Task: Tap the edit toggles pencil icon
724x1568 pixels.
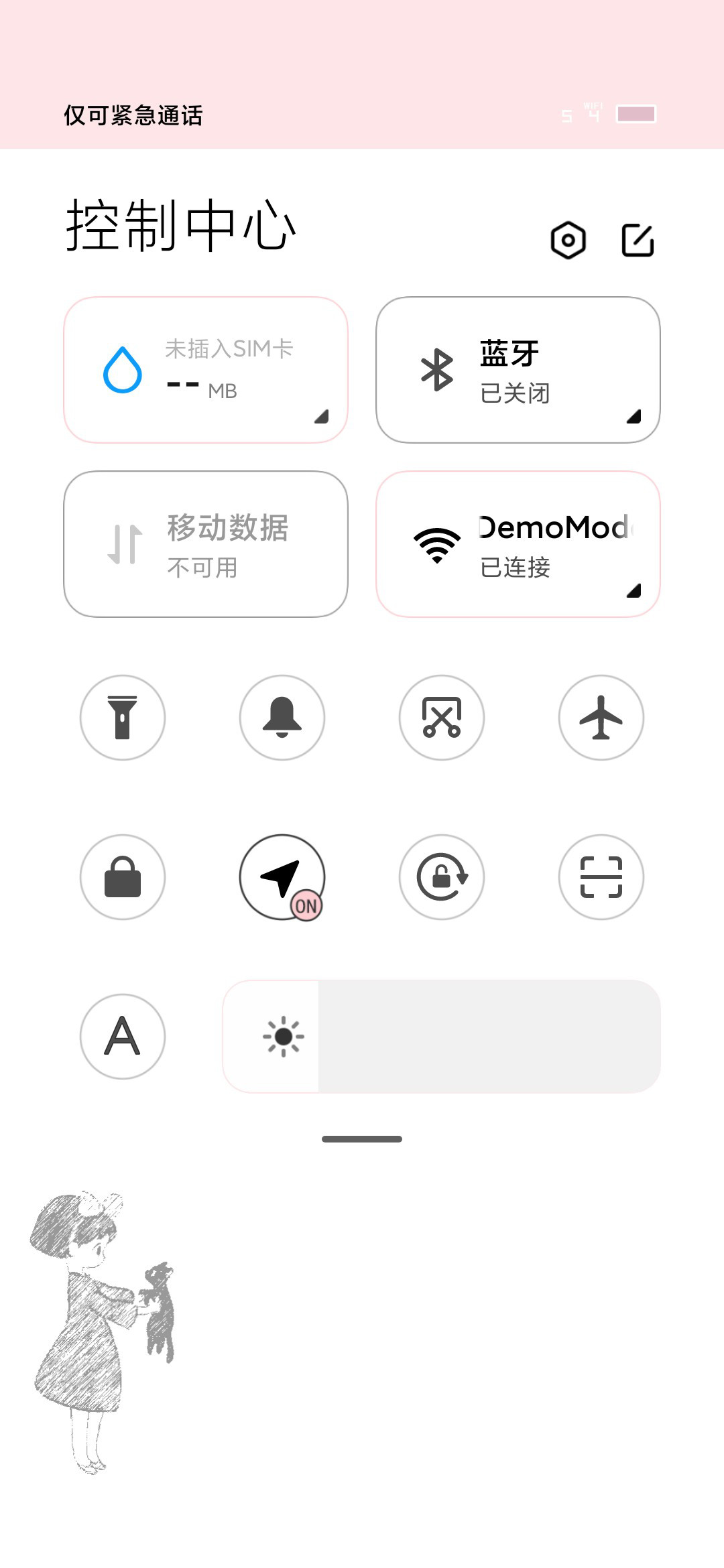Action: tap(638, 240)
